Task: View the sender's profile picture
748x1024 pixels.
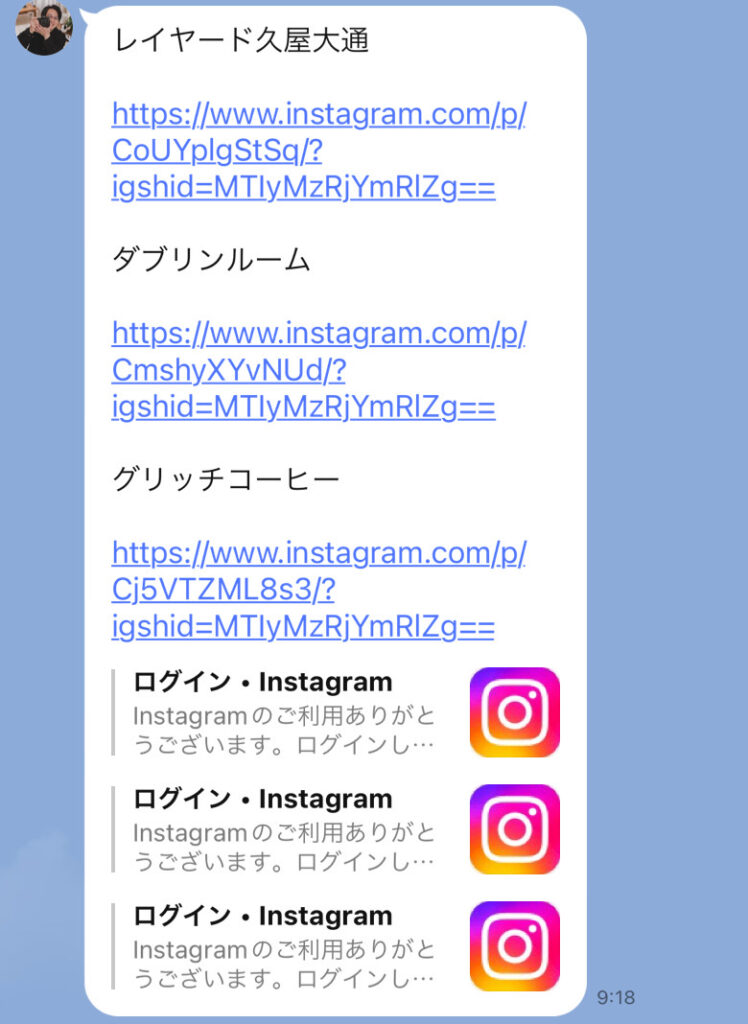Action: [x=44, y=27]
